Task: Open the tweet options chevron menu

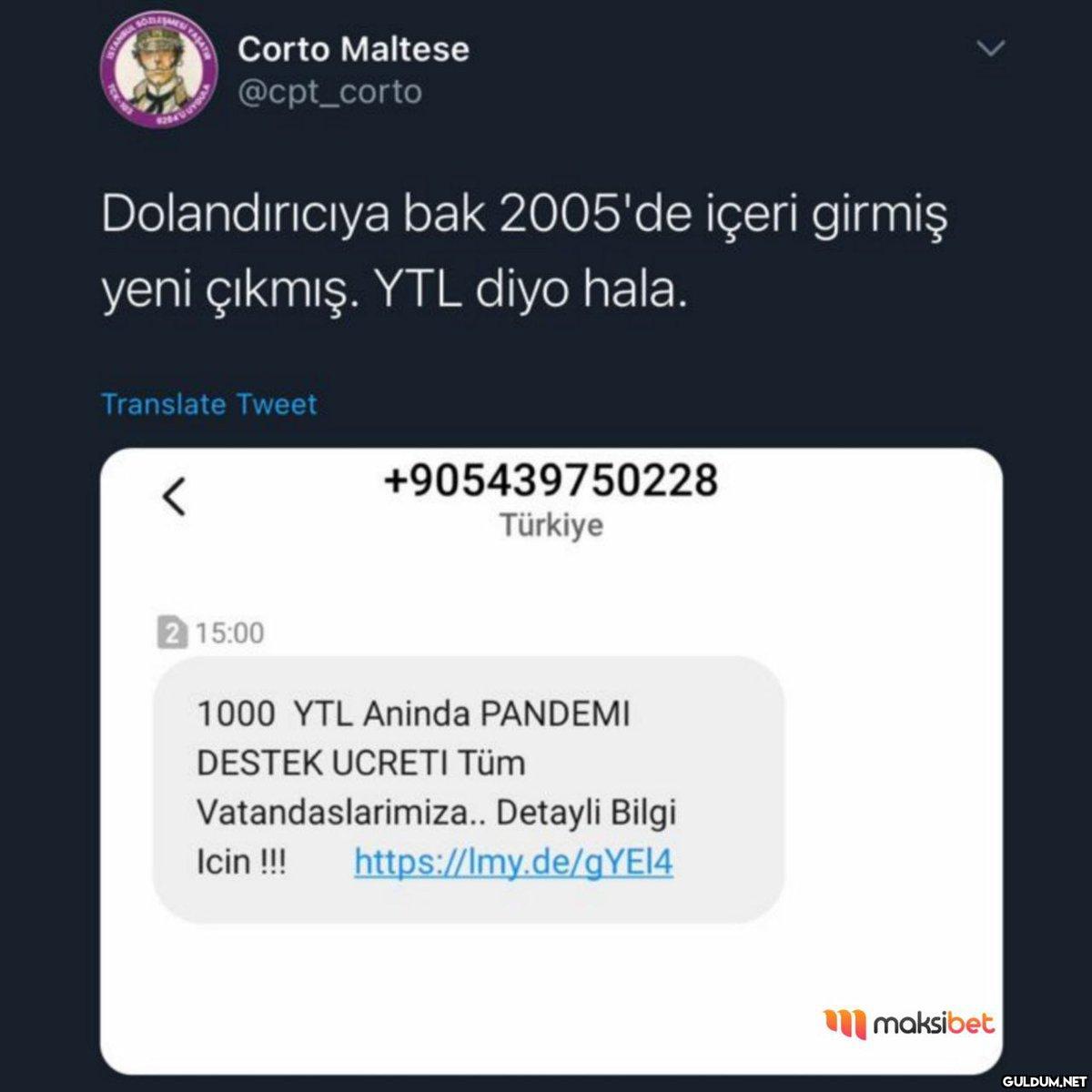Action: click(x=990, y=47)
